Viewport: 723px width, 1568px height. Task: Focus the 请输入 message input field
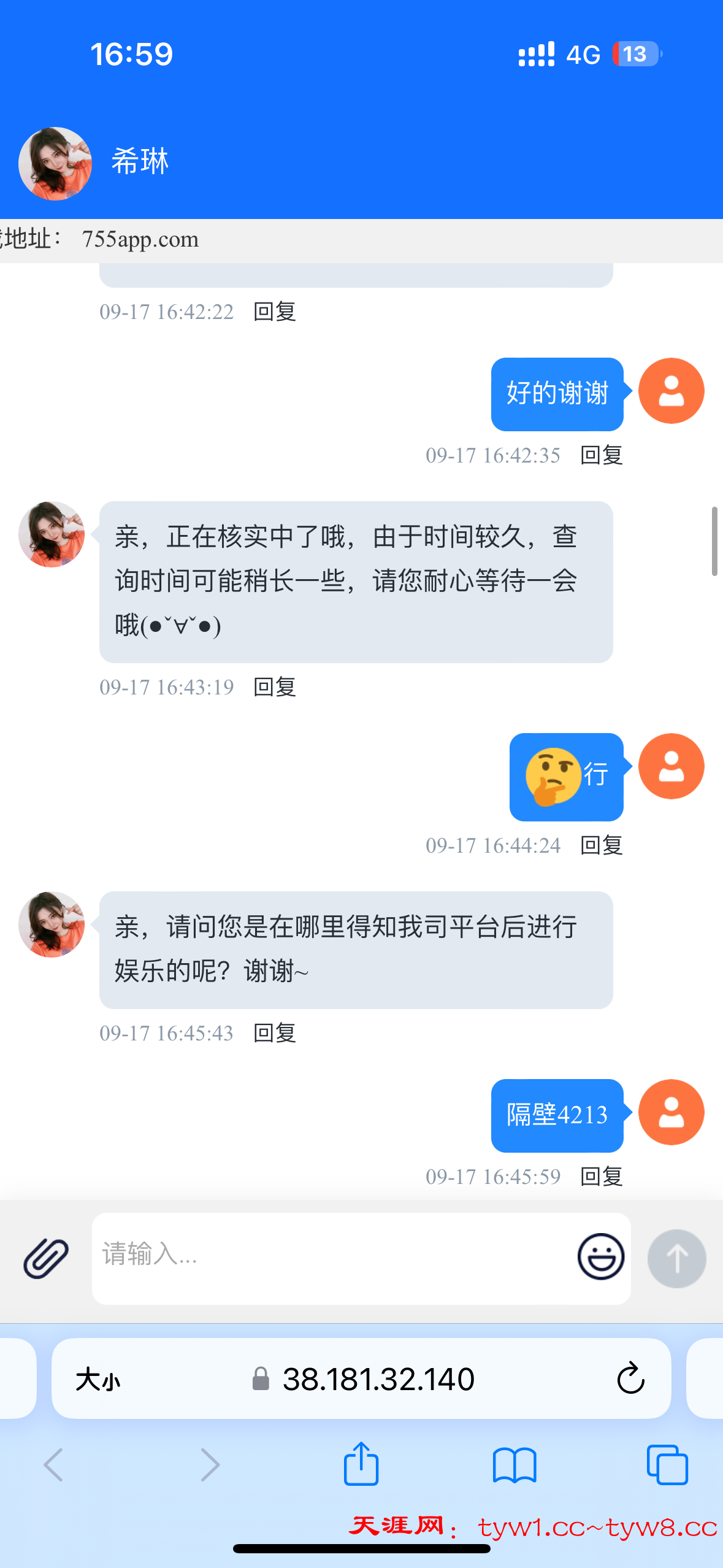[x=331, y=1255]
